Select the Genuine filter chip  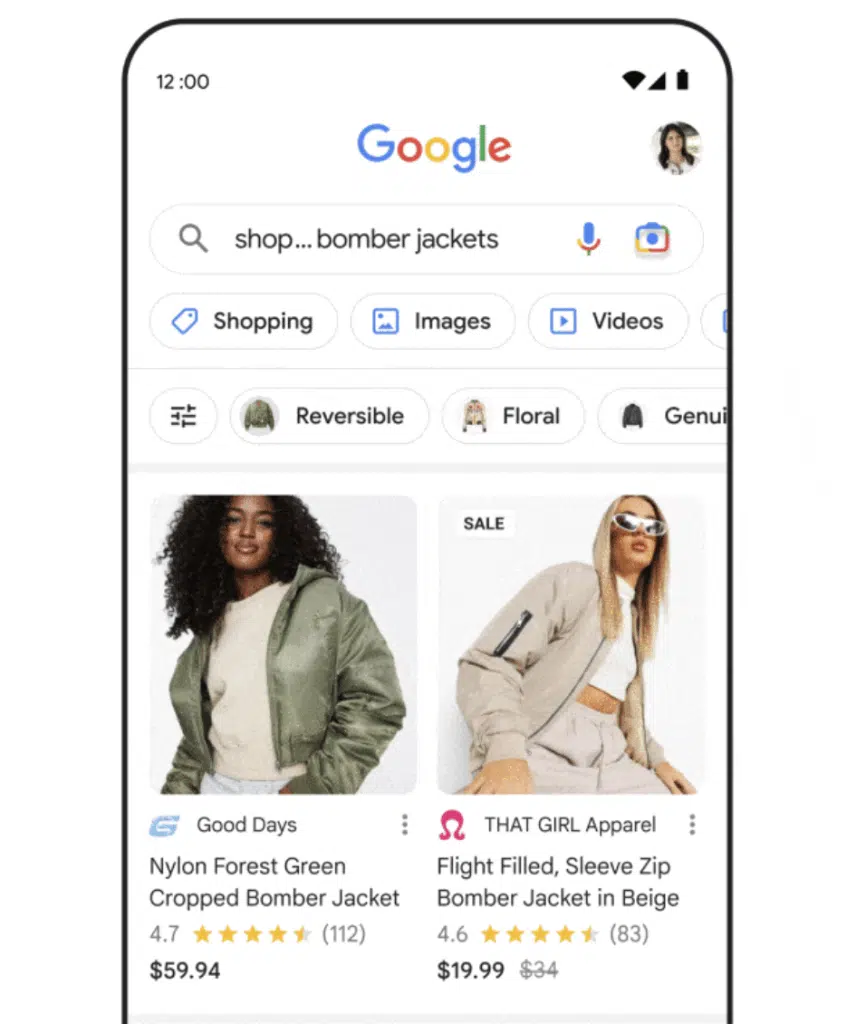(665, 416)
